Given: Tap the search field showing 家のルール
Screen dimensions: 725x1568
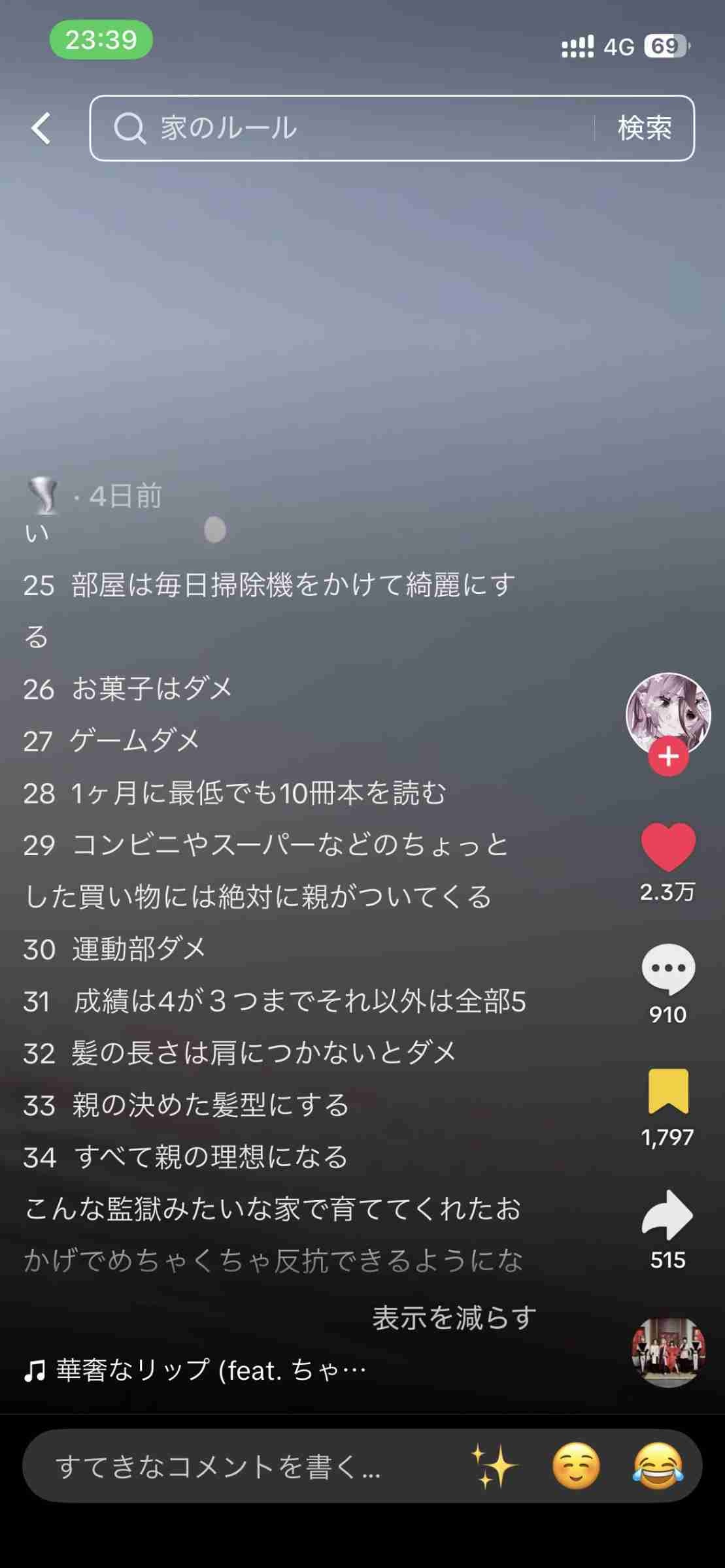Looking at the screenshot, I should point(340,128).
